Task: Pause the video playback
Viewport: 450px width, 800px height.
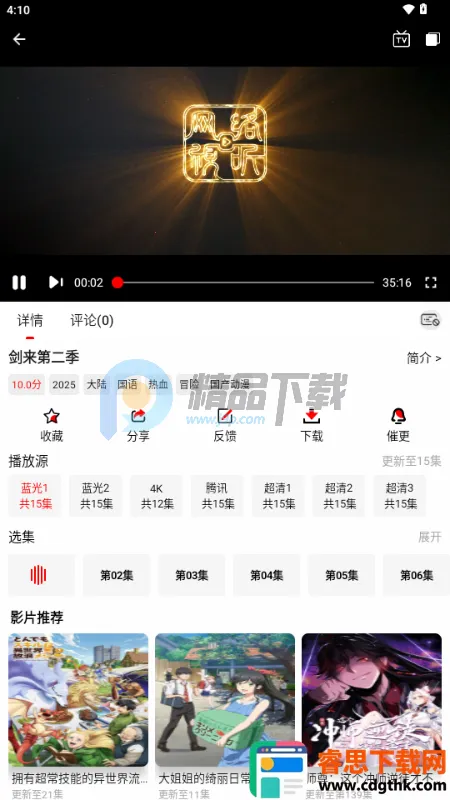Action: coord(19,283)
